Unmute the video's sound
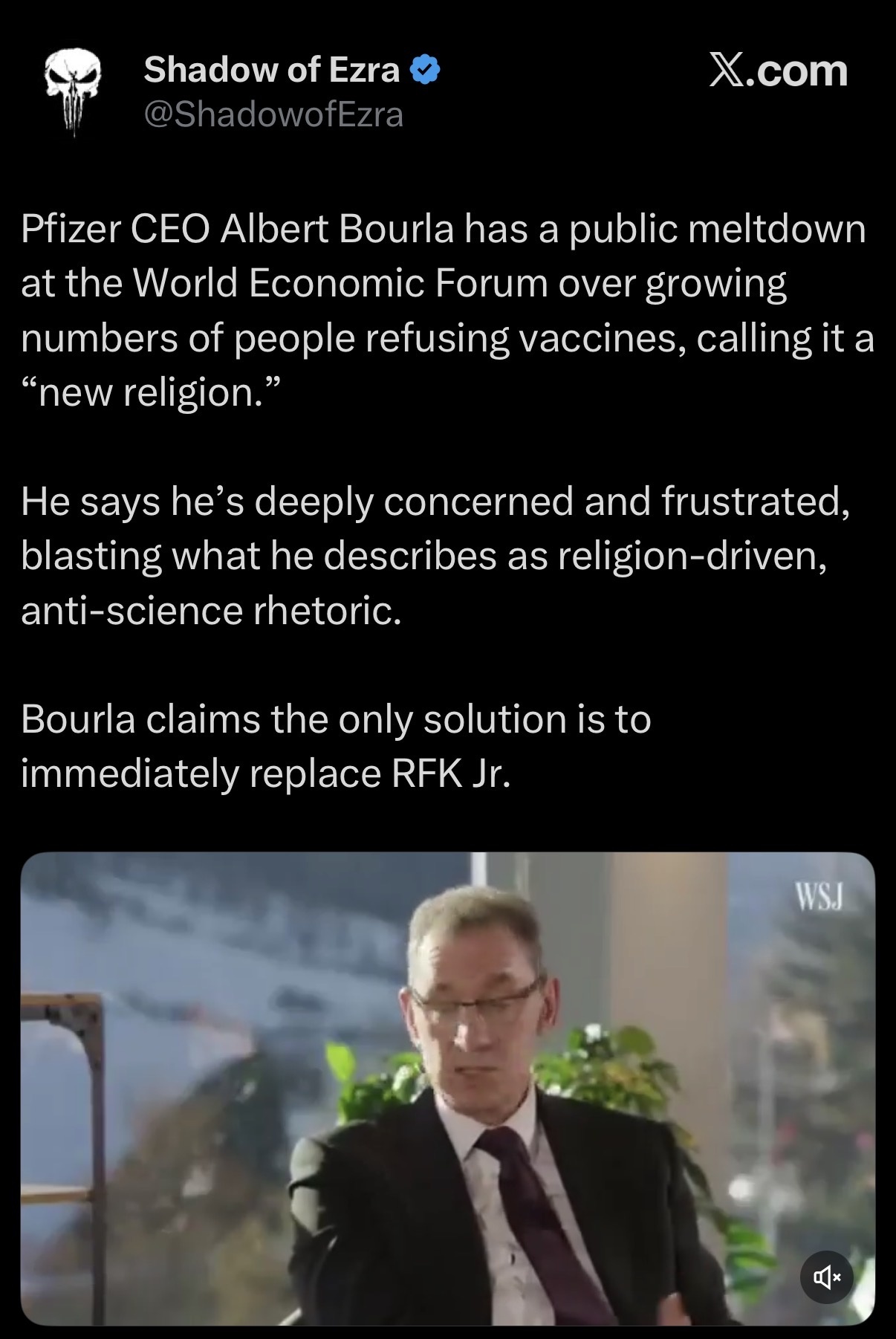 point(826,1277)
